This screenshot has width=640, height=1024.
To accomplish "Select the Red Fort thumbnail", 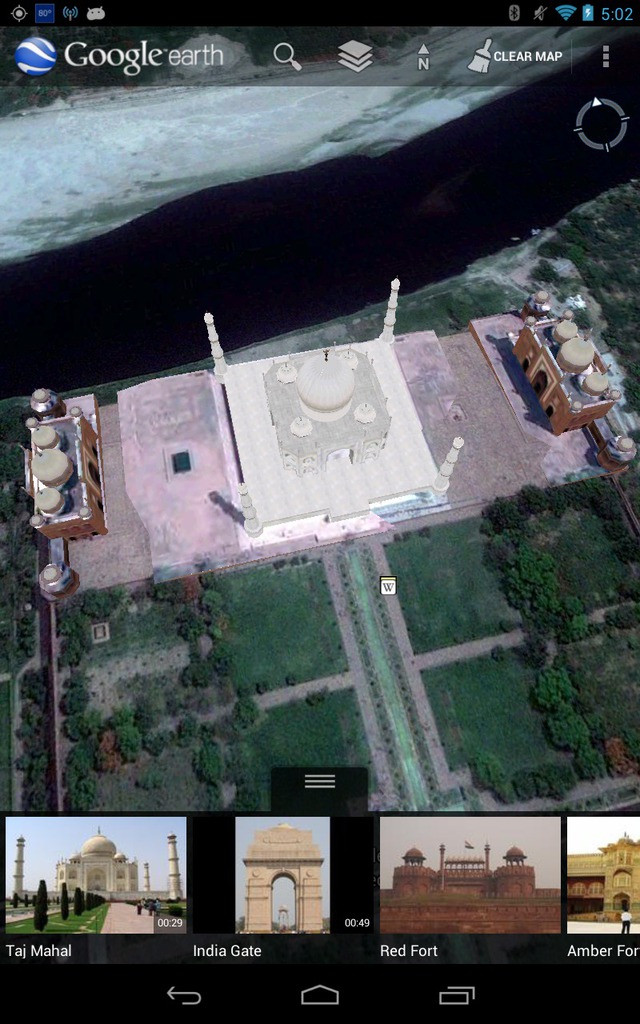I will [x=470, y=875].
